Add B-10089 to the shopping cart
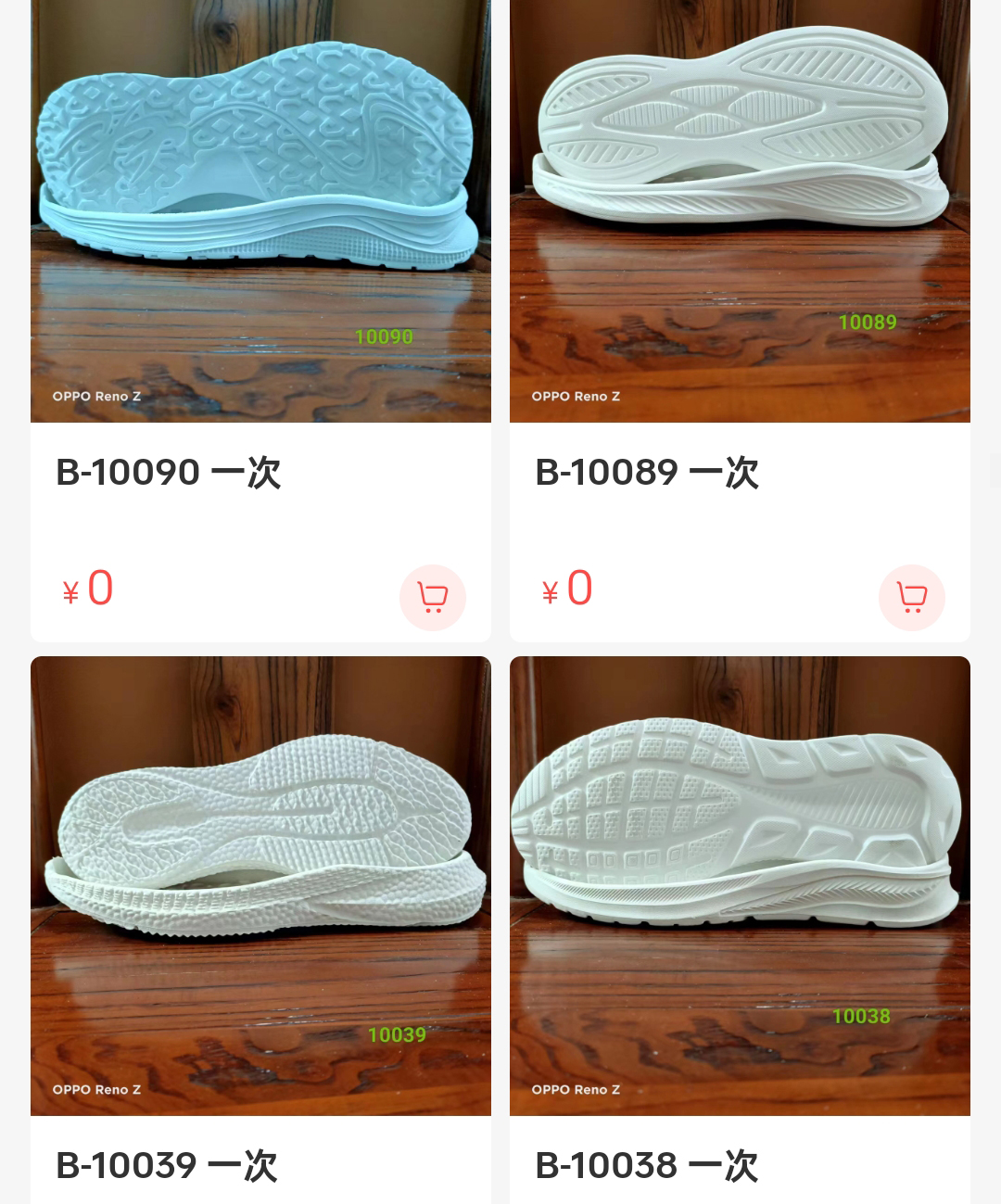This screenshot has height=1204, width=1001. pyautogui.click(x=911, y=598)
